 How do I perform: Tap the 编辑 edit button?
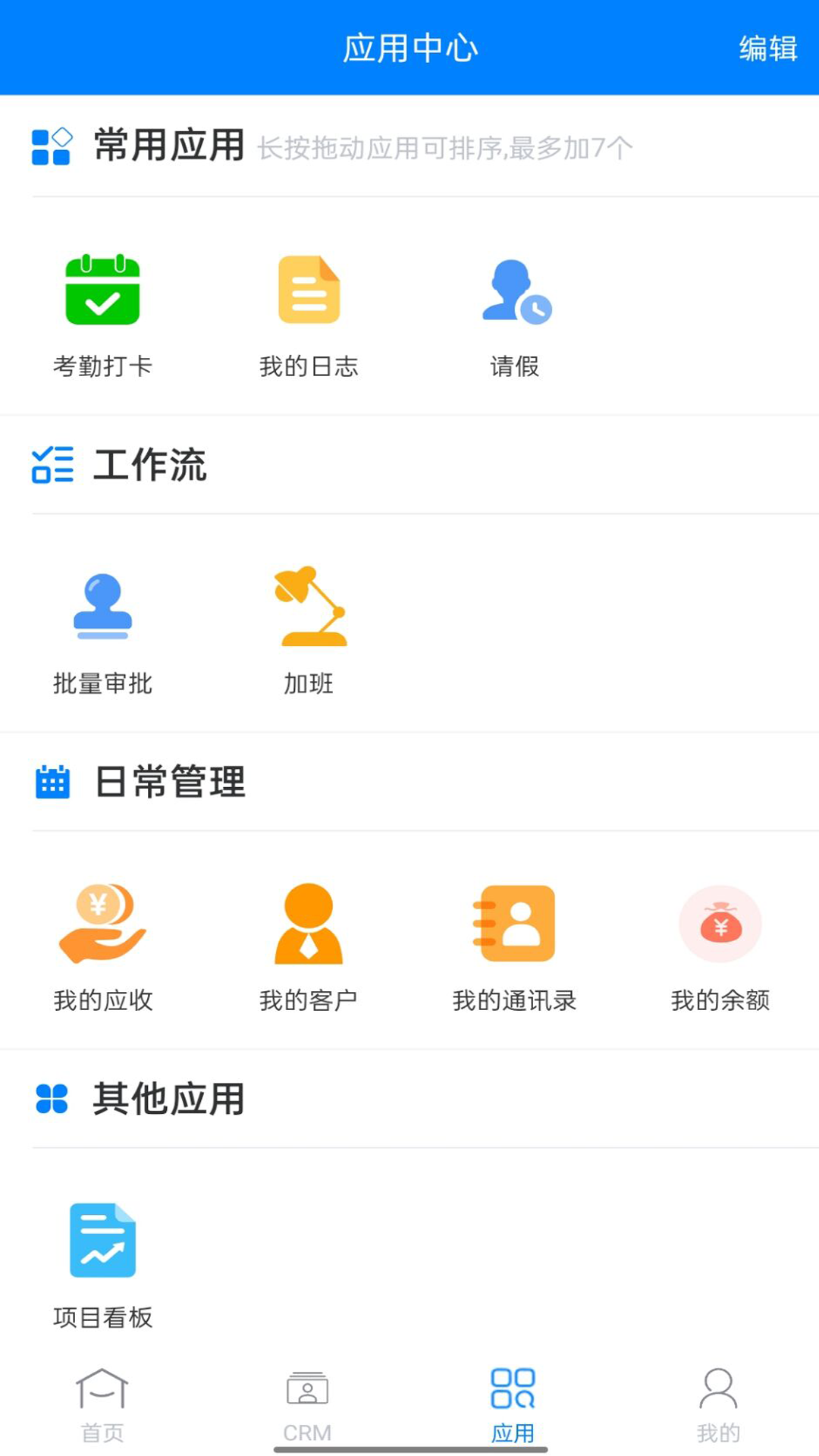(768, 47)
